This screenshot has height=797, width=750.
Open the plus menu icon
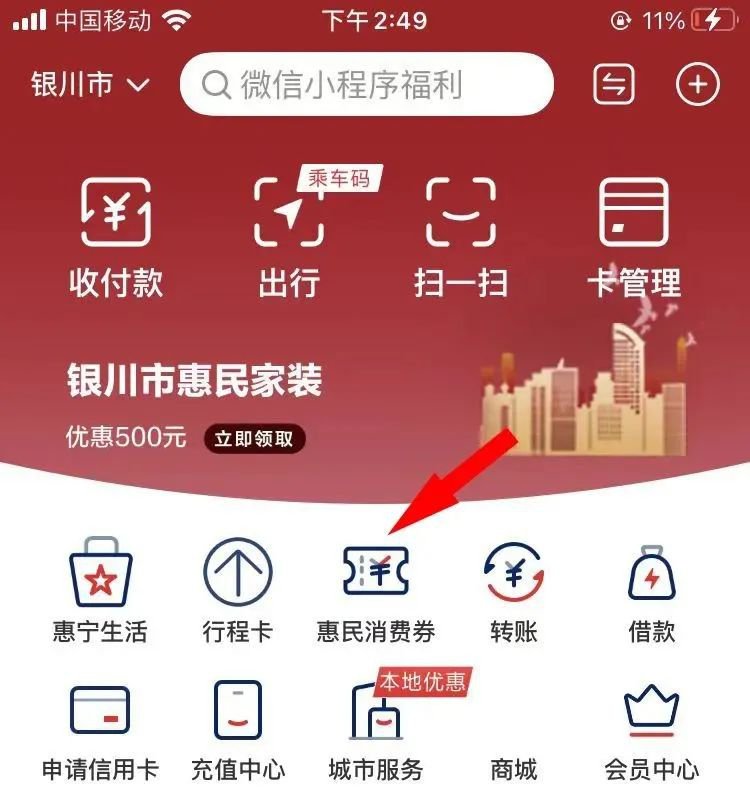click(x=697, y=85)
